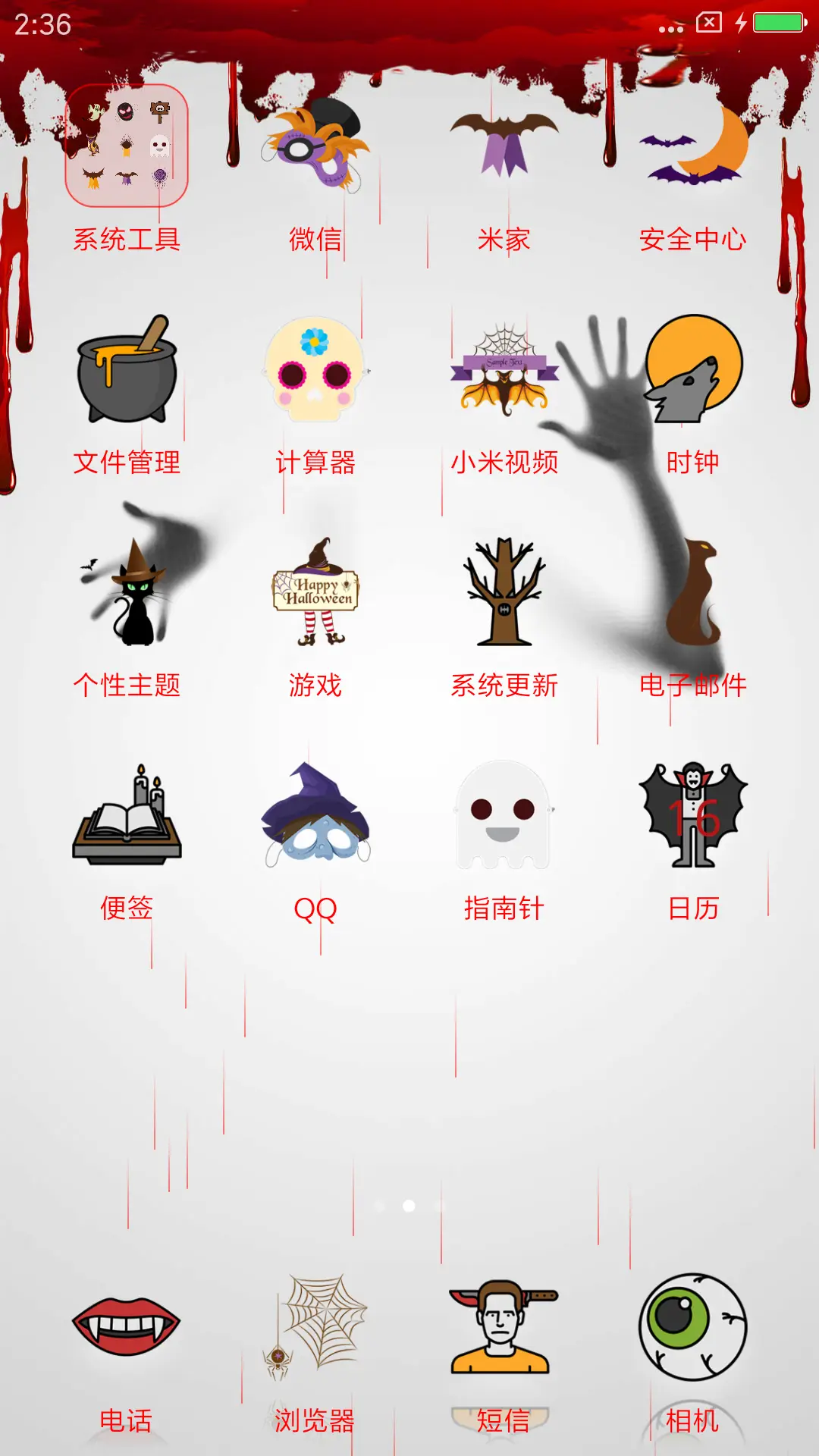The width and height of the screenshot is (819, 1456).
Task: Open the Clock howling wolf icon
Action: [692, 372]
